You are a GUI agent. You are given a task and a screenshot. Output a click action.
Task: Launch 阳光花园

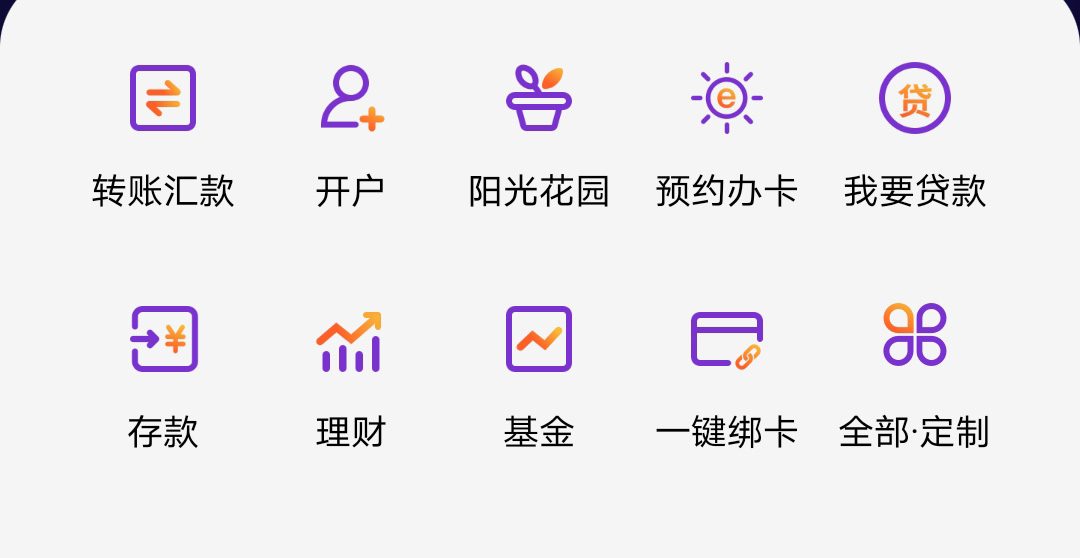(539, 99)
